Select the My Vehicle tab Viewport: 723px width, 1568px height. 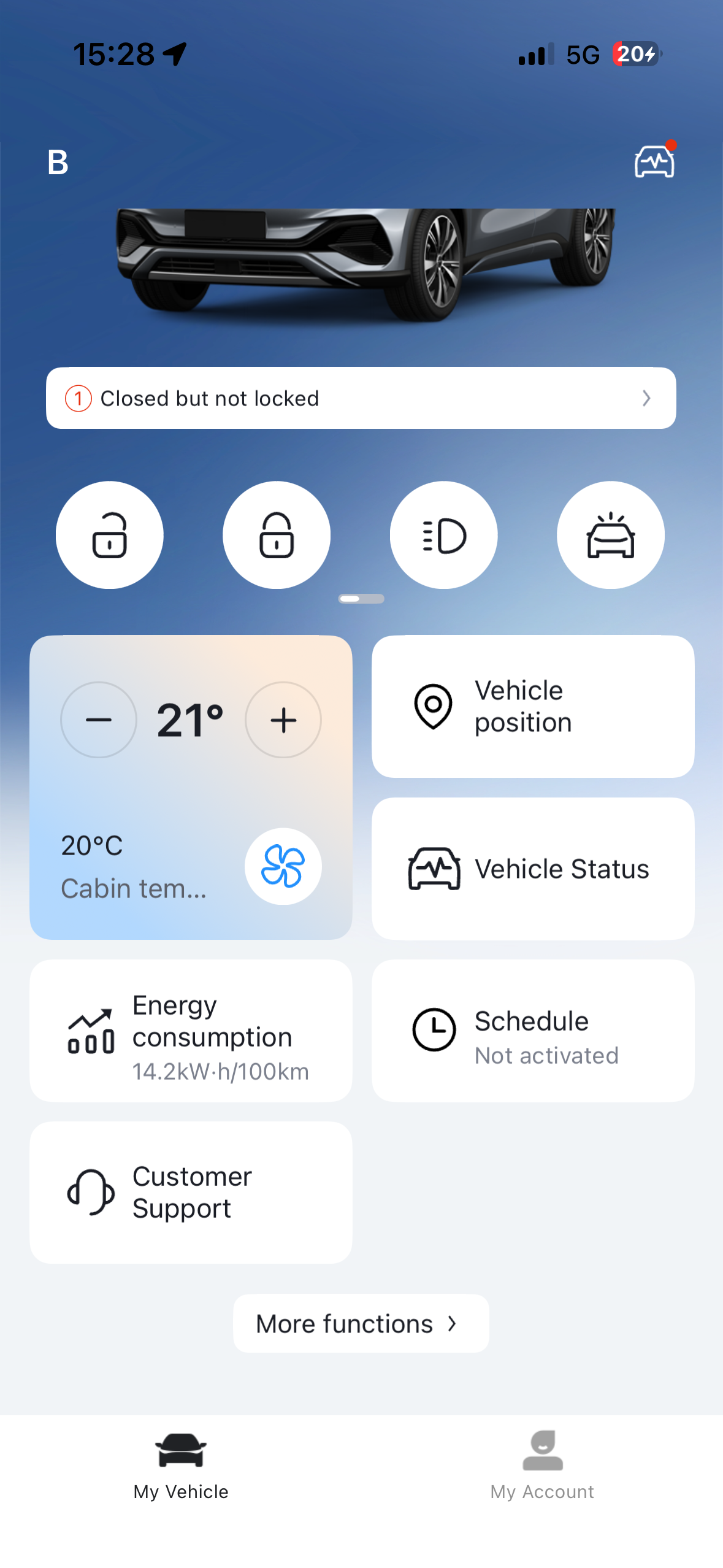[x=181, y=1466]
